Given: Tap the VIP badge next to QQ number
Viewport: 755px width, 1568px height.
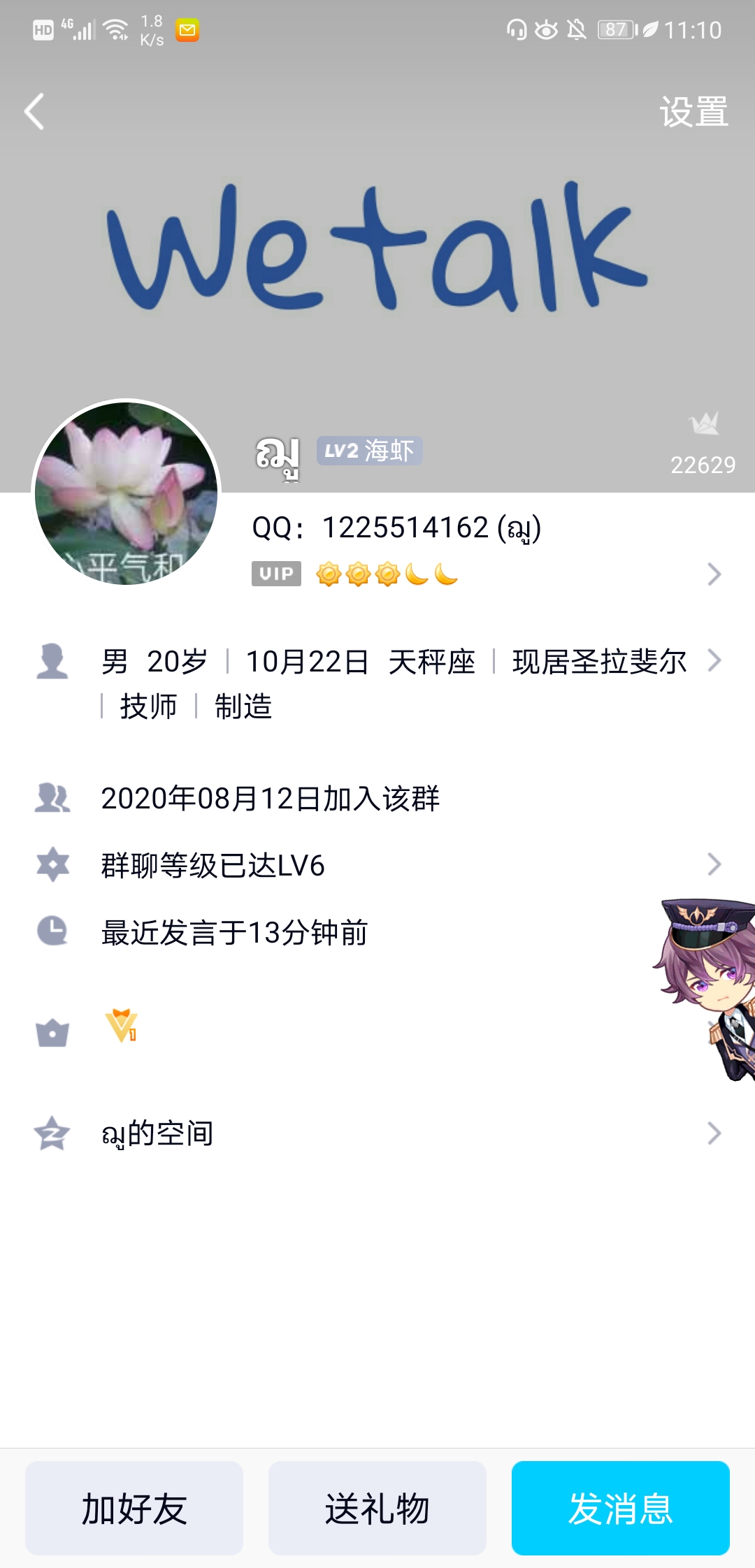Looking at the screenshot, I should pos(275,574).
